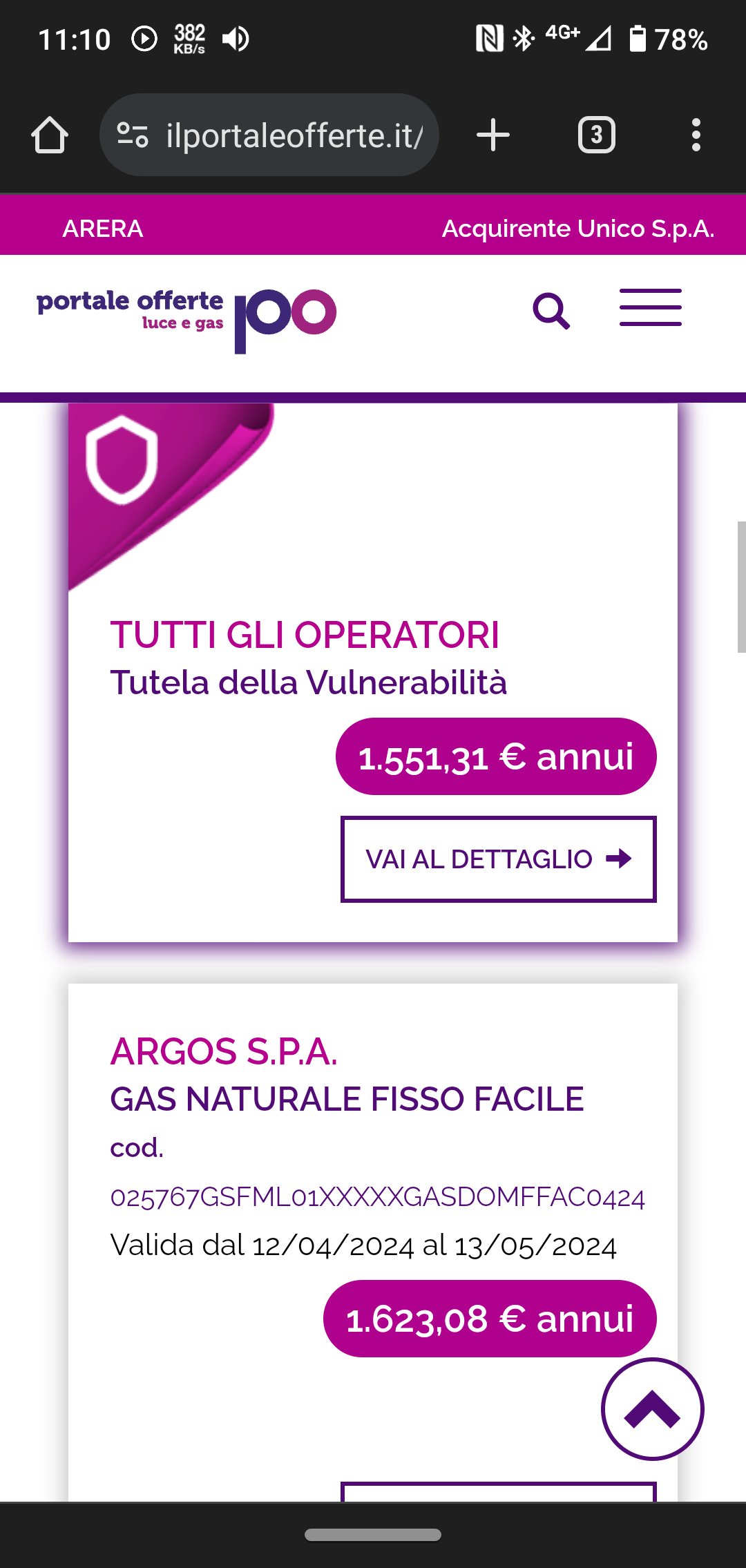The width and height of the screenshot is (746, 1568).
Task: Open the hamburger navigation menu
Action: (650, 307)
